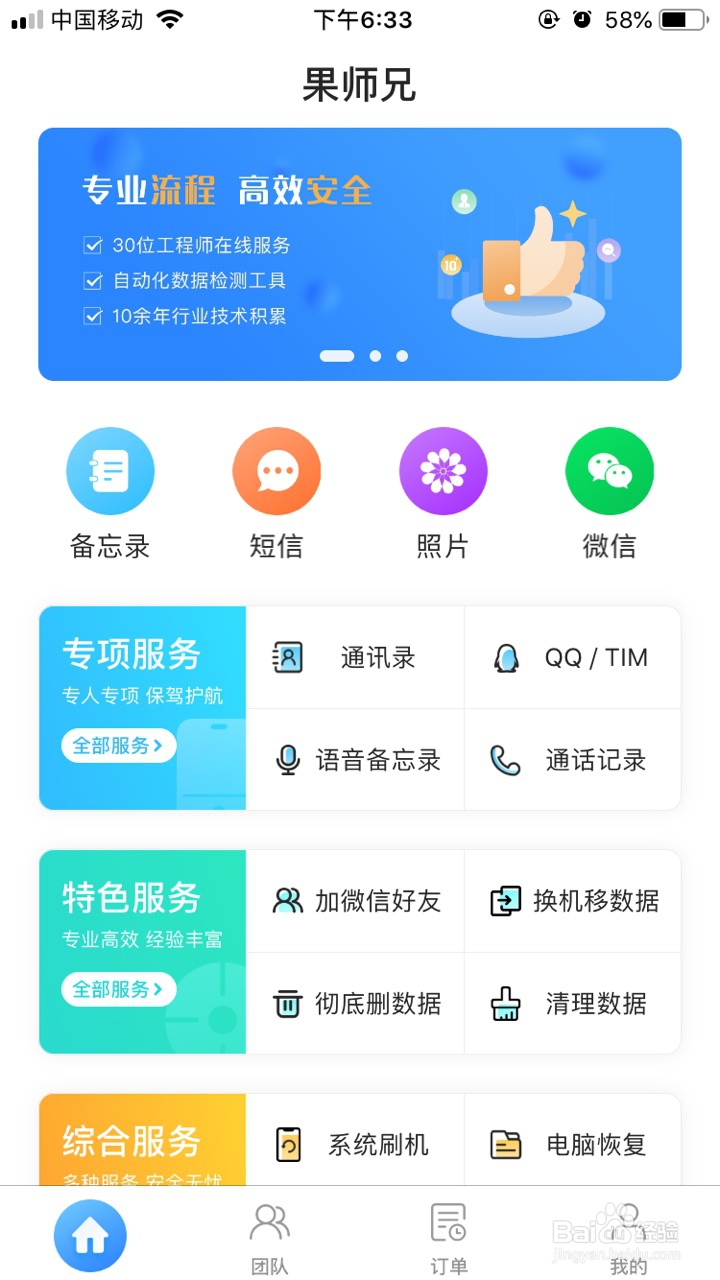Viewport: 720px width, 1280px height.
Task: Tap the QQ / TIM recovery icon
Action: (575, 657)
